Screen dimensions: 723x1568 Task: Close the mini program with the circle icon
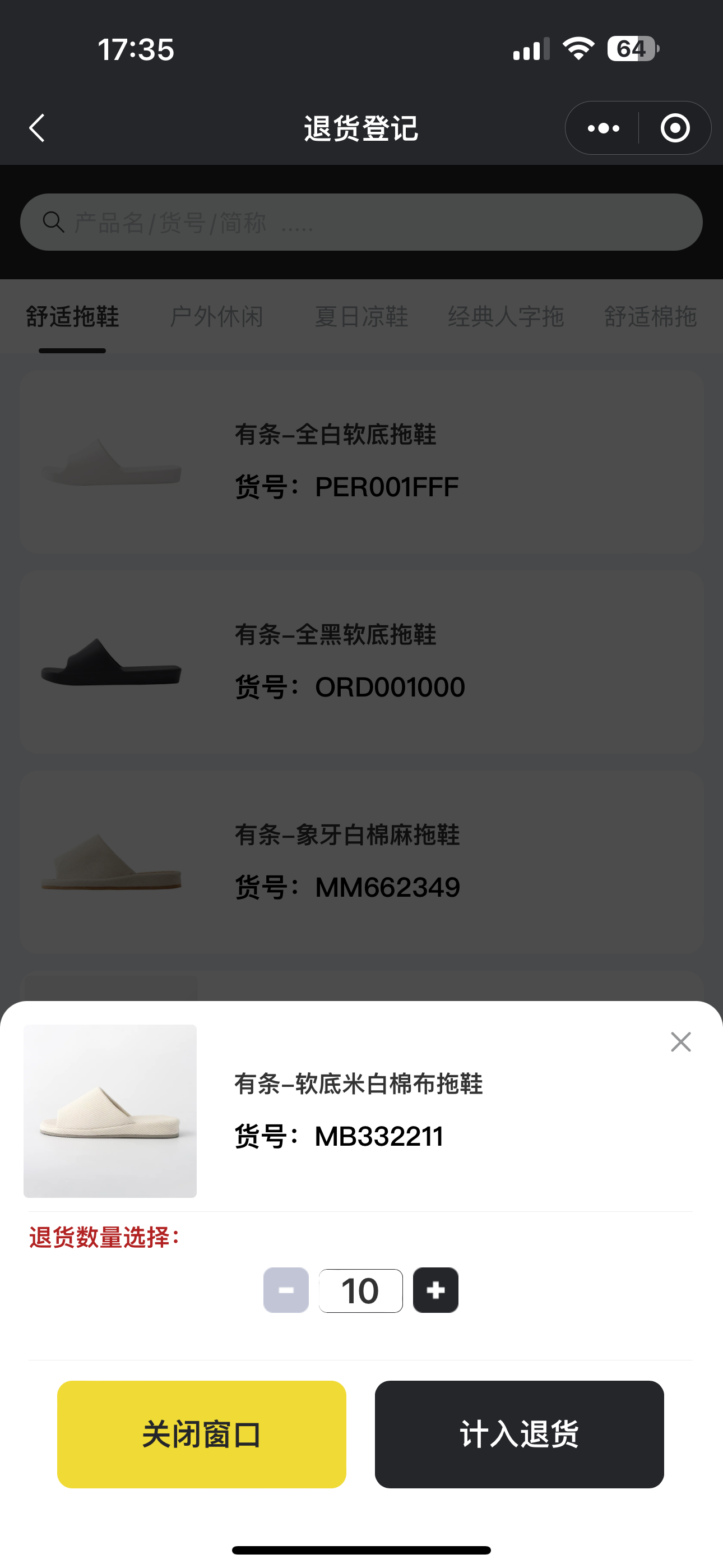point(675,128)
